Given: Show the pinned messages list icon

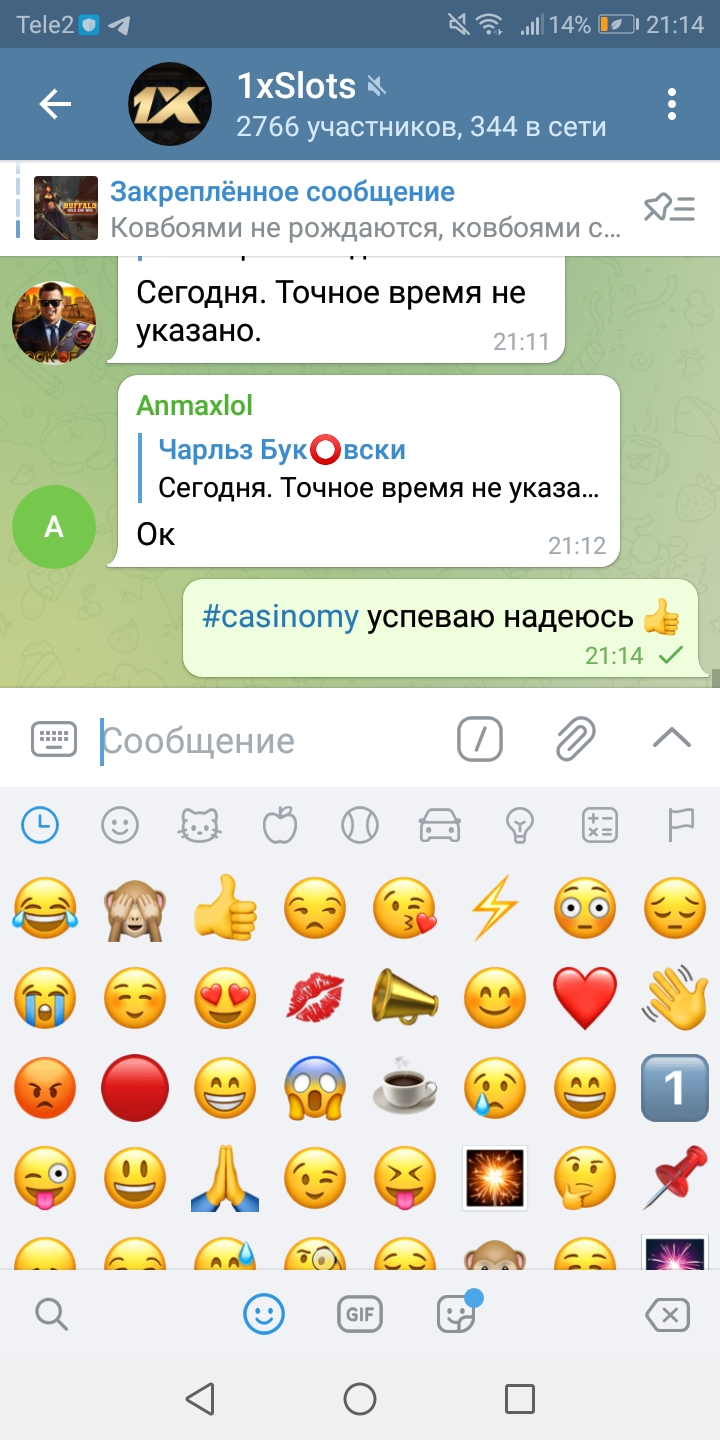Looking at the screenshot, I should point(669,208).
